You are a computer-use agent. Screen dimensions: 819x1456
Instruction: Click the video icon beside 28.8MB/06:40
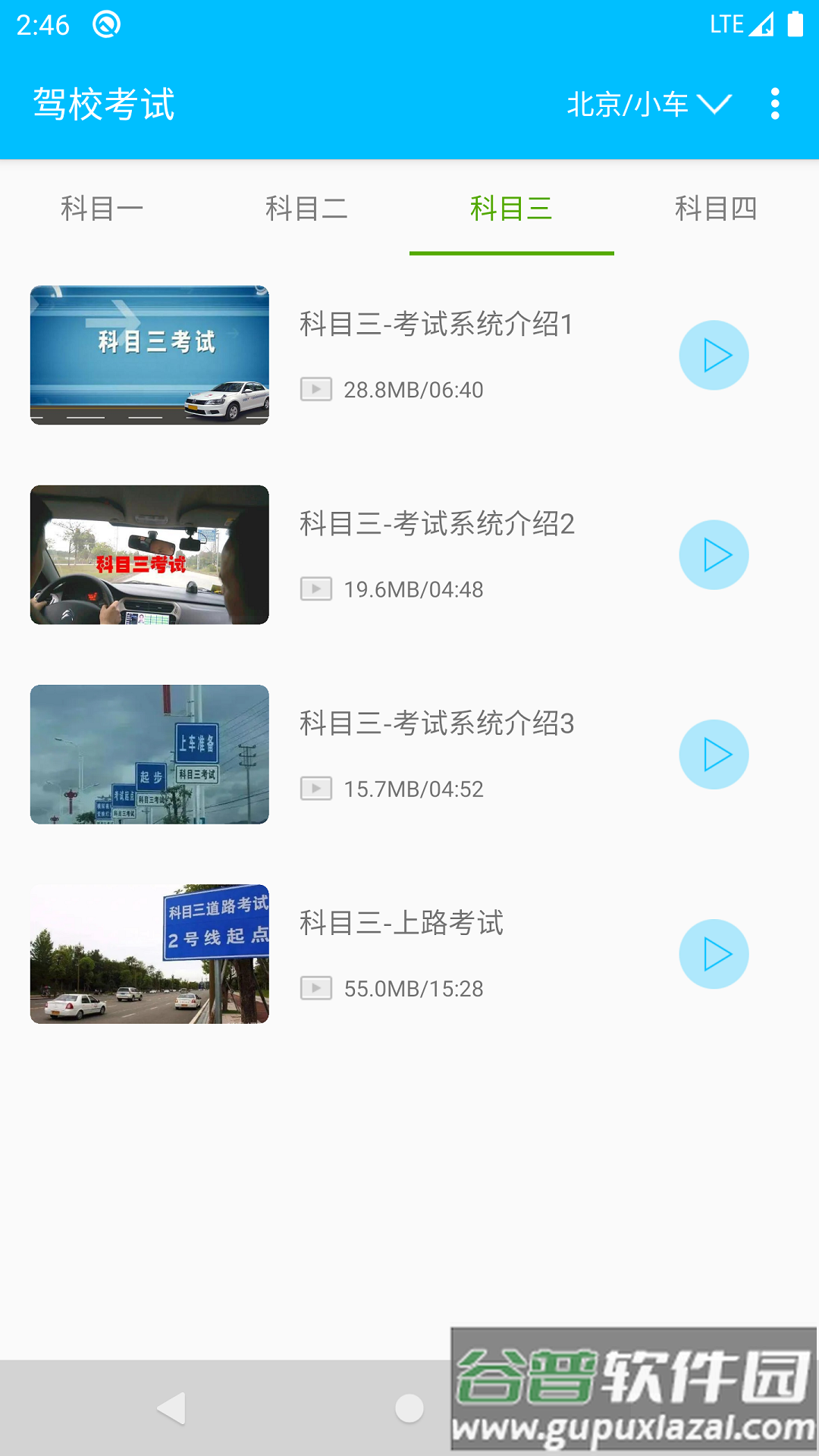[x=315, y=389]
